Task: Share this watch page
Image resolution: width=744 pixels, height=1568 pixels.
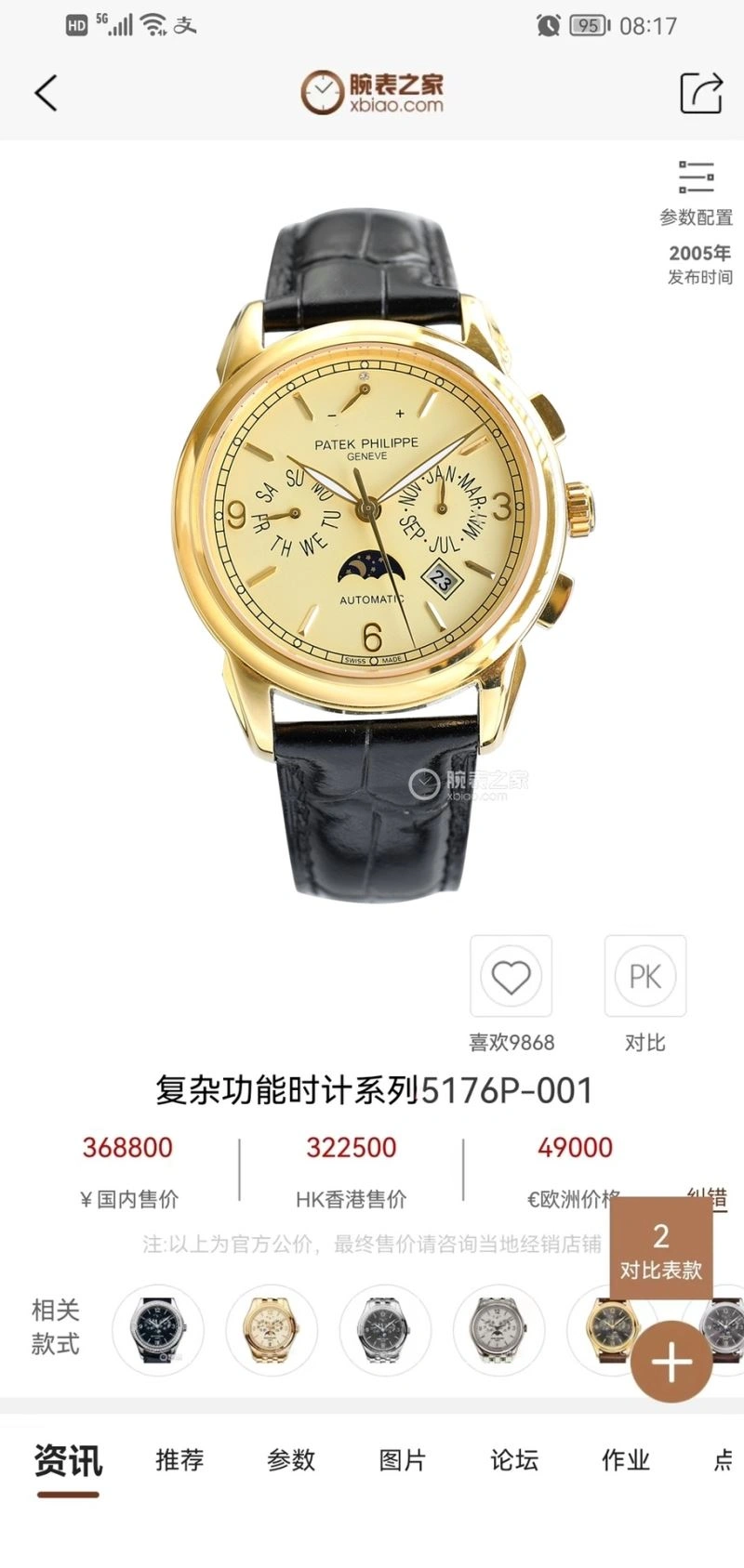Action: [700, 92]
